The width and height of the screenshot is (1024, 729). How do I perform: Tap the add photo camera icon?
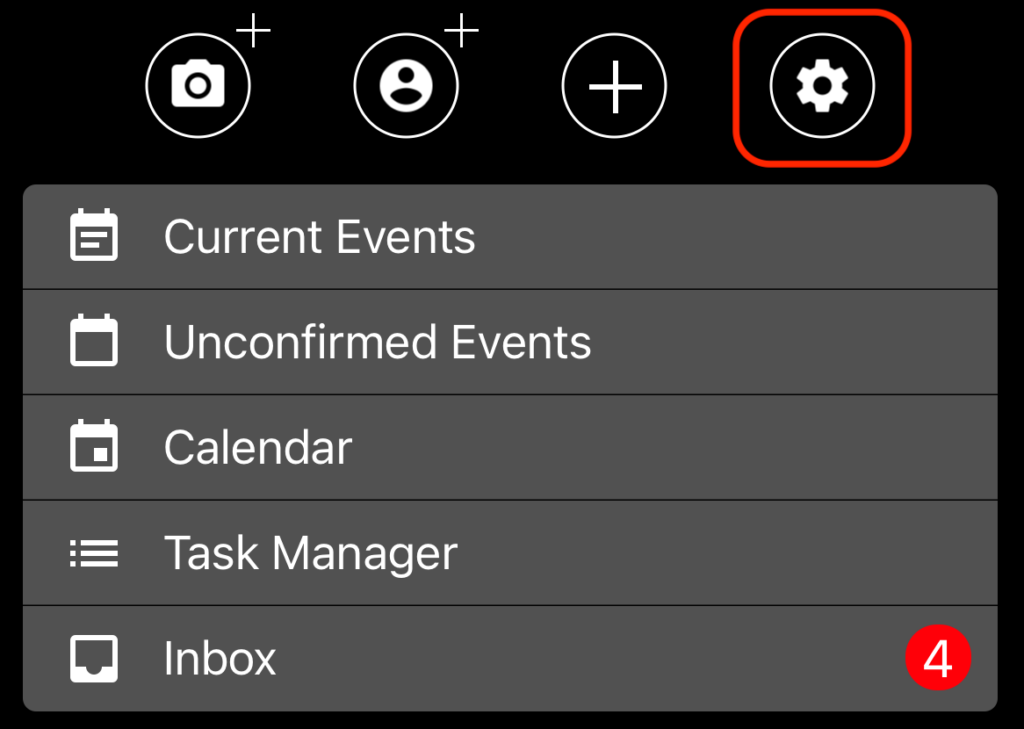(x=198, y=86)
